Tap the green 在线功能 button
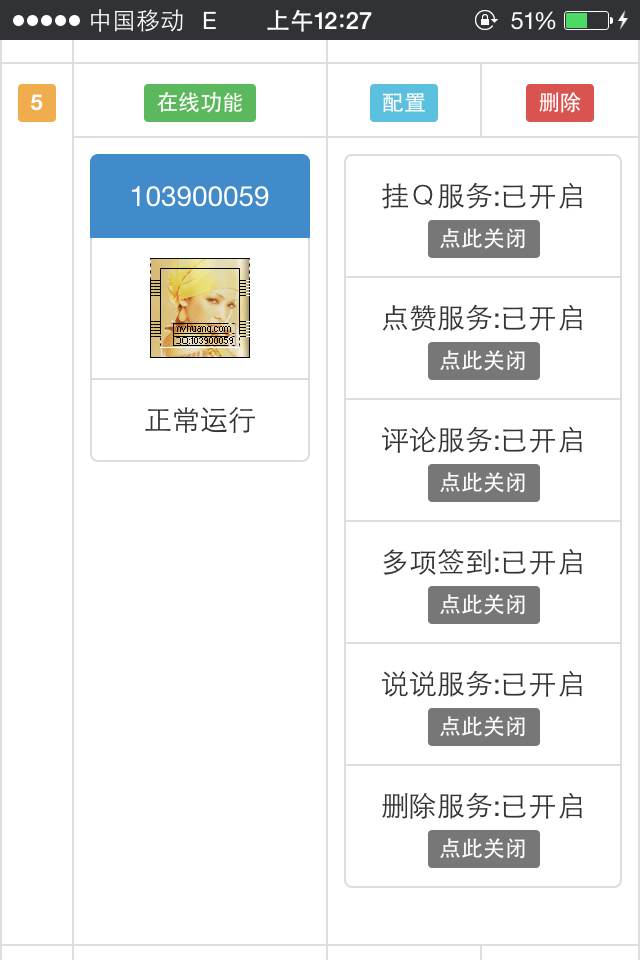This screenshot has width=640, height=960. point(200,103)
